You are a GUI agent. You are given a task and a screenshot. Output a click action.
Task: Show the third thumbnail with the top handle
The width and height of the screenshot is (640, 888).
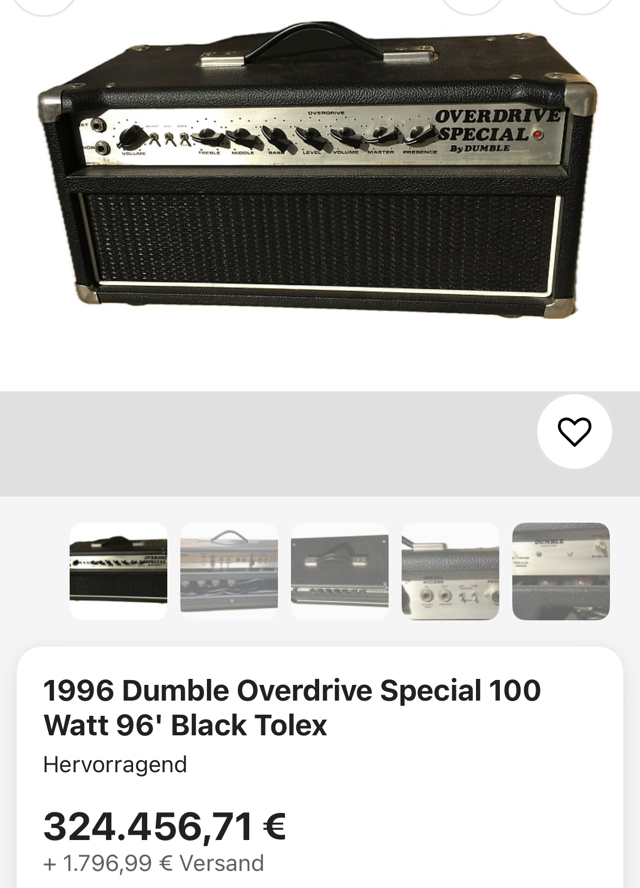(x=340, y=571)
